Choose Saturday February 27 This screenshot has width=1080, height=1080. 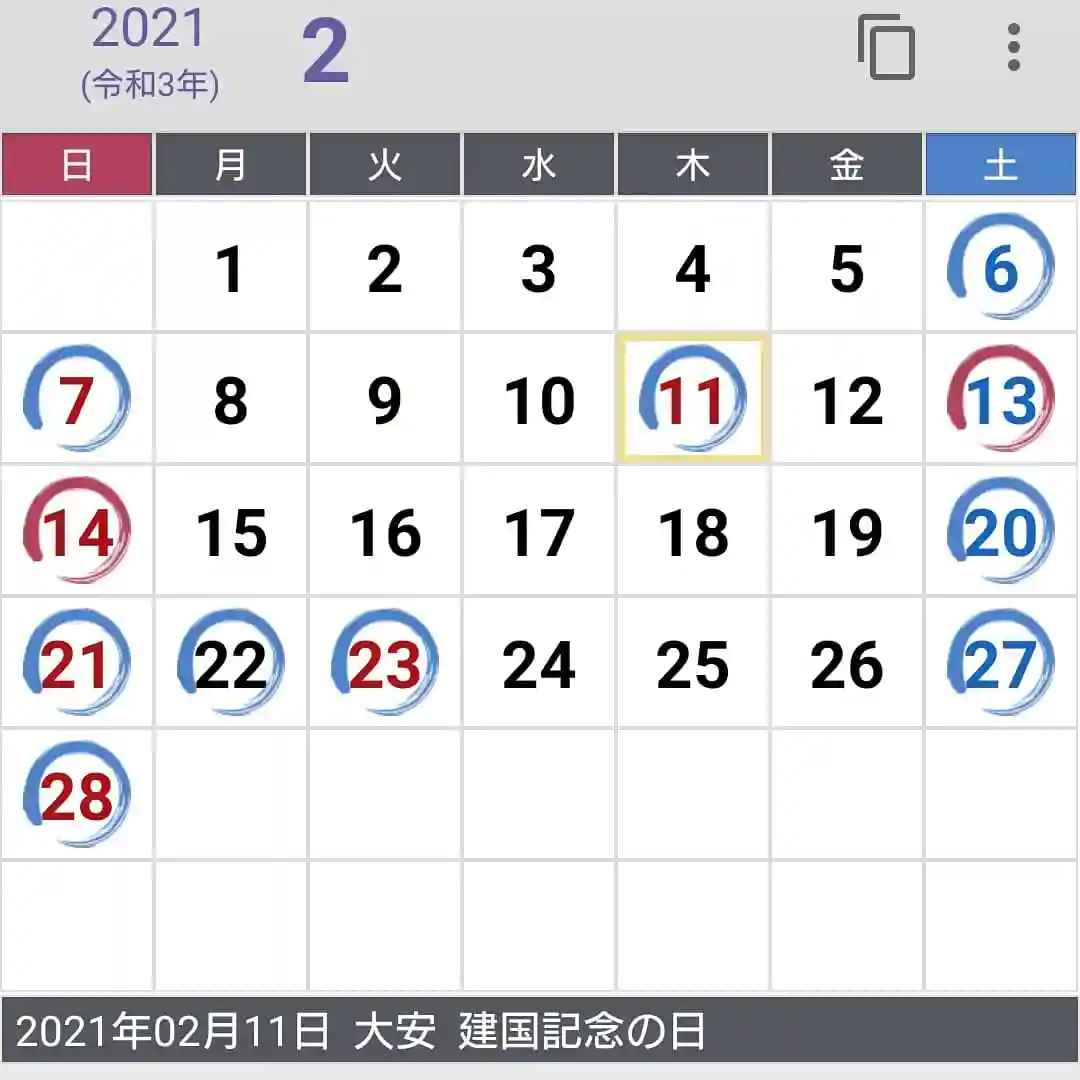(1001, 663)
